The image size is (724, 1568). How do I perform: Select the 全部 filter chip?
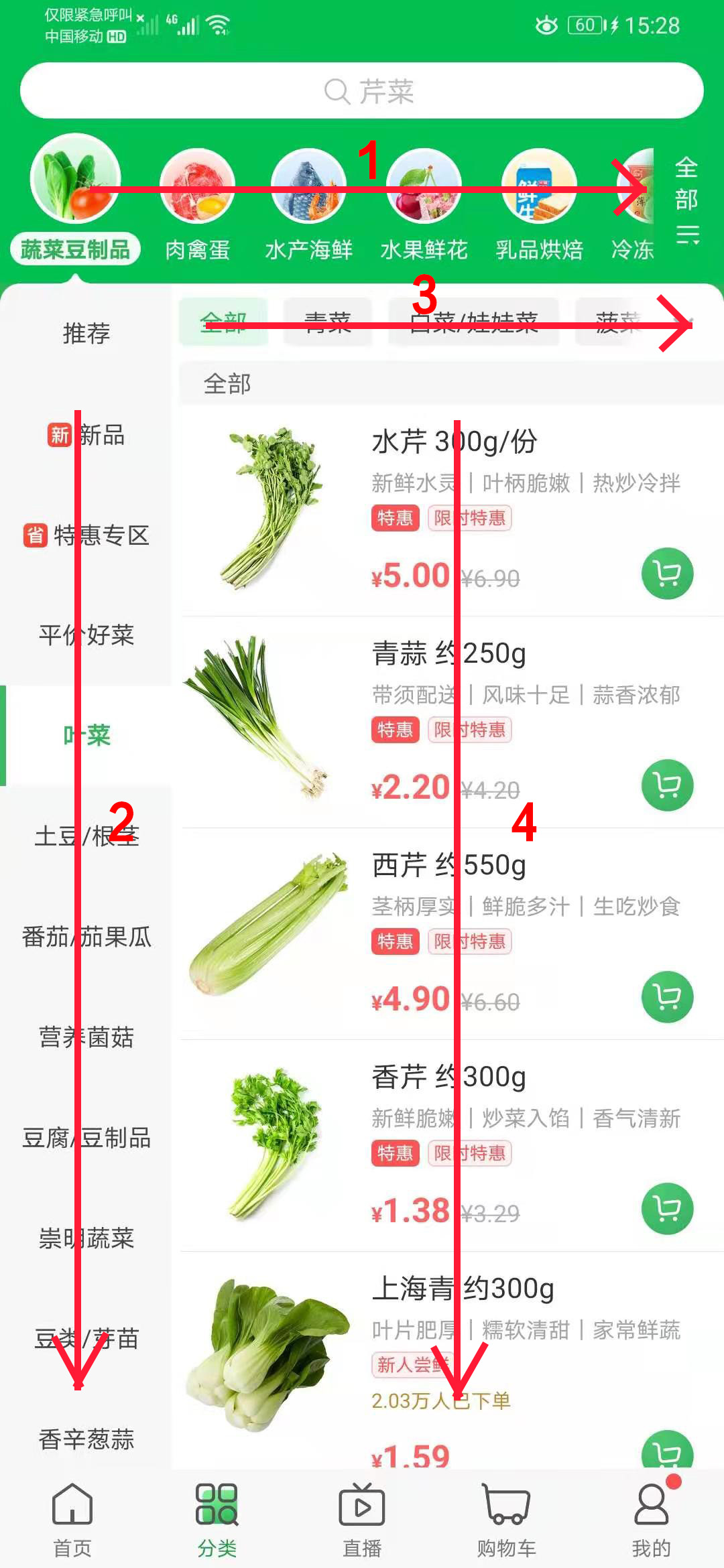223,322
